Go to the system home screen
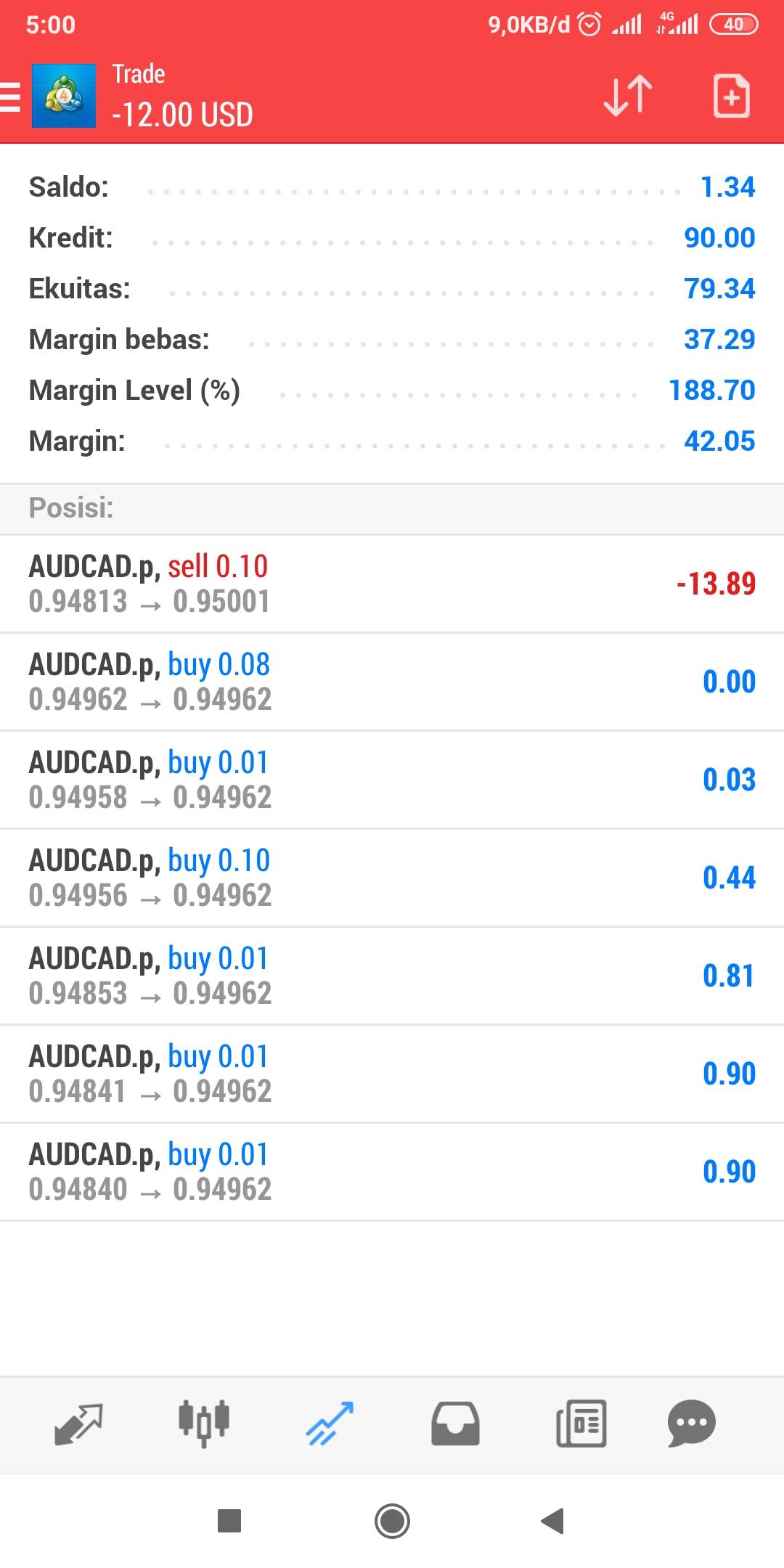The image size is (784, 1568). (392, 1521)
